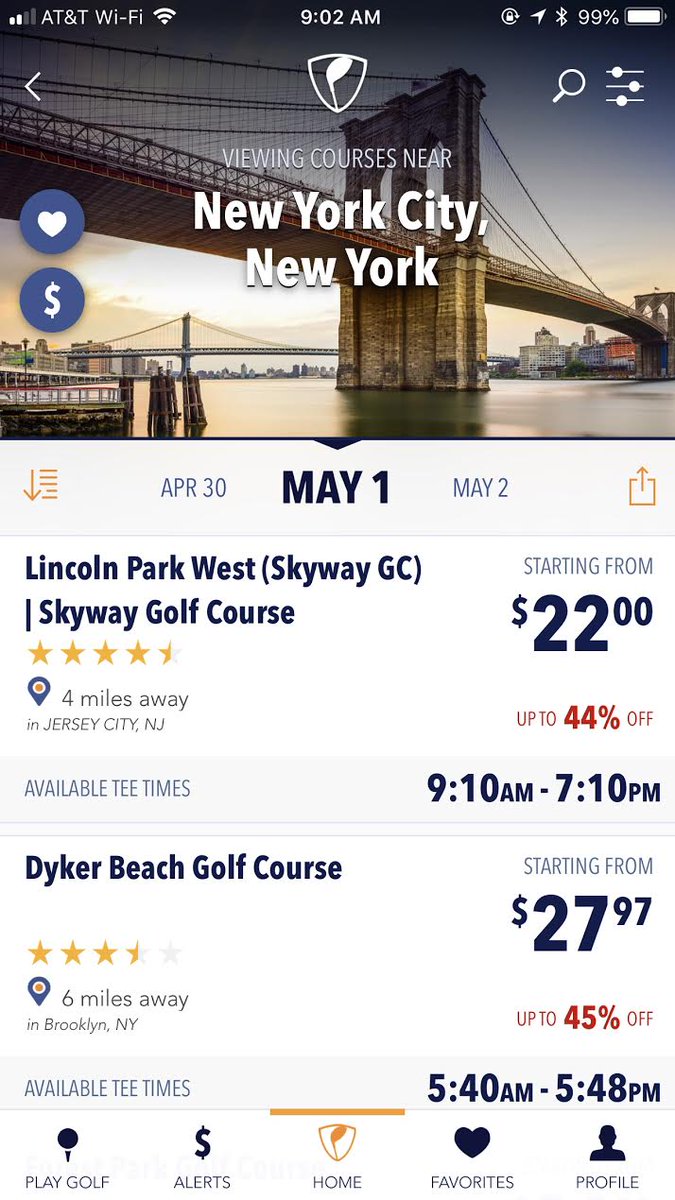The width and height of the screenshot is (675, 1200).
Task: Open Lincoln Park West Skyway Golf Course
Action: point(337,679)
